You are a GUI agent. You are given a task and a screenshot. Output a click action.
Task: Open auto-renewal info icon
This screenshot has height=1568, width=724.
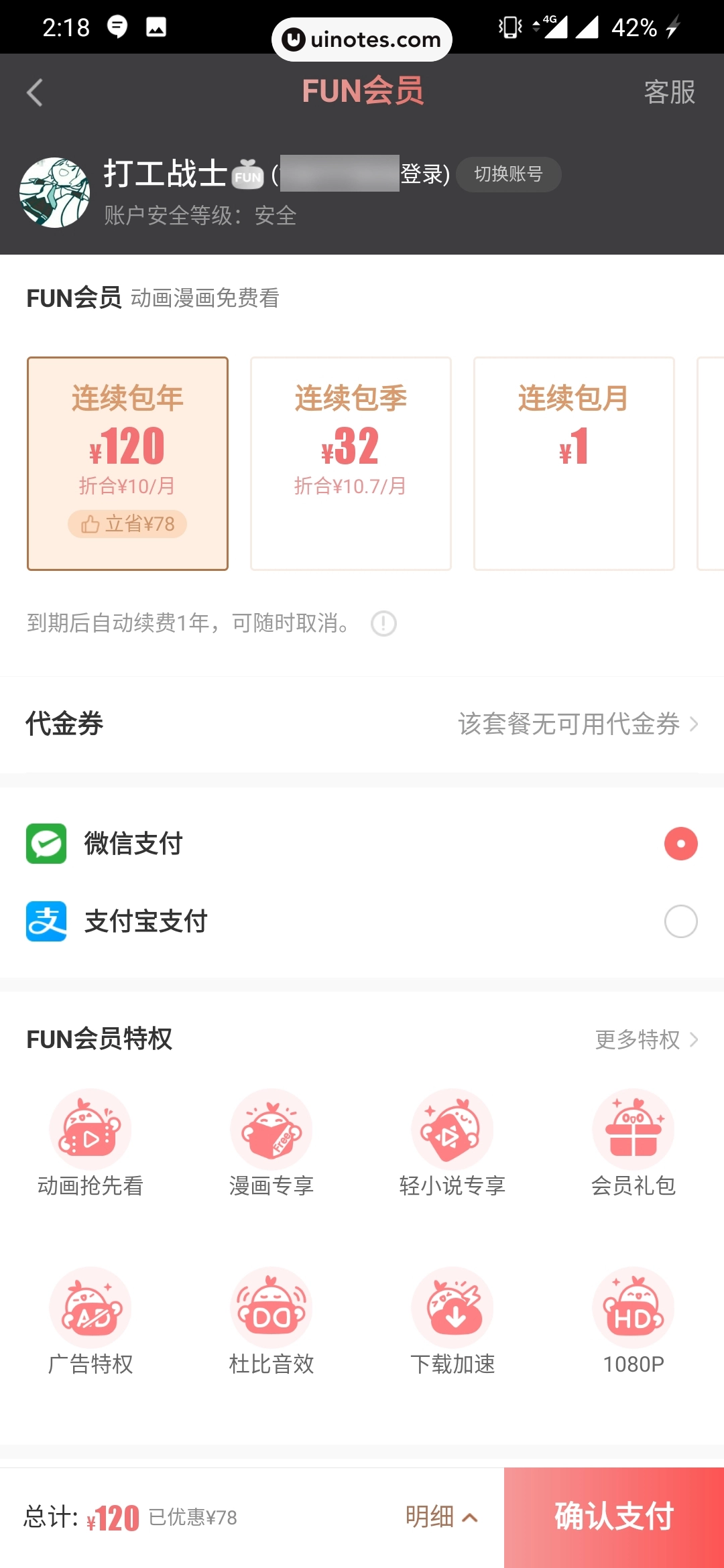[383, 624]
